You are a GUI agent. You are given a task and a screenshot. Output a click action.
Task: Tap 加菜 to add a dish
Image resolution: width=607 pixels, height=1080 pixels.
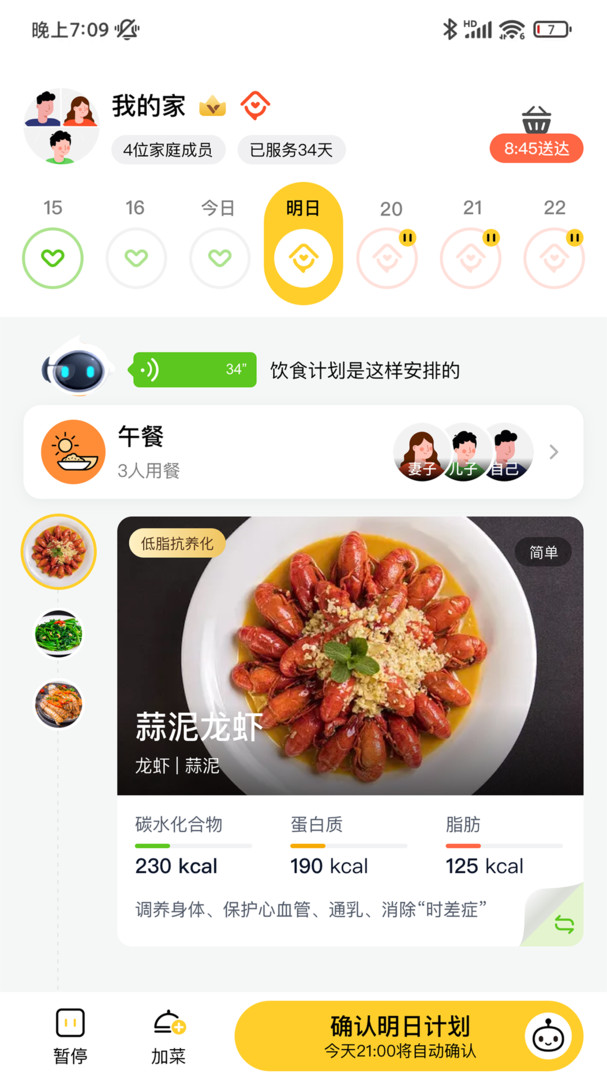168,1037
